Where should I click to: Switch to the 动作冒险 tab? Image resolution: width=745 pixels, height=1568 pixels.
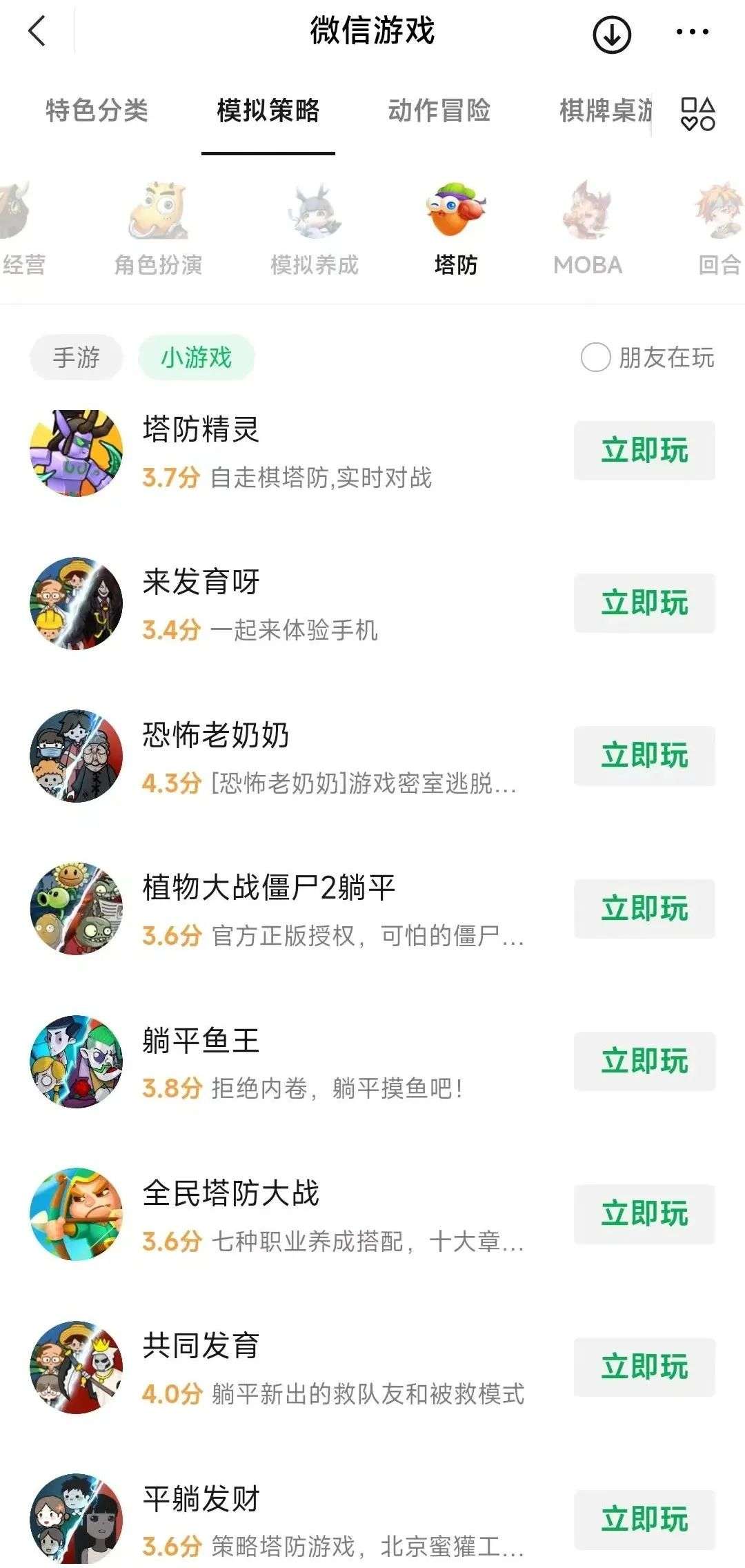click(x=439, y=110)
